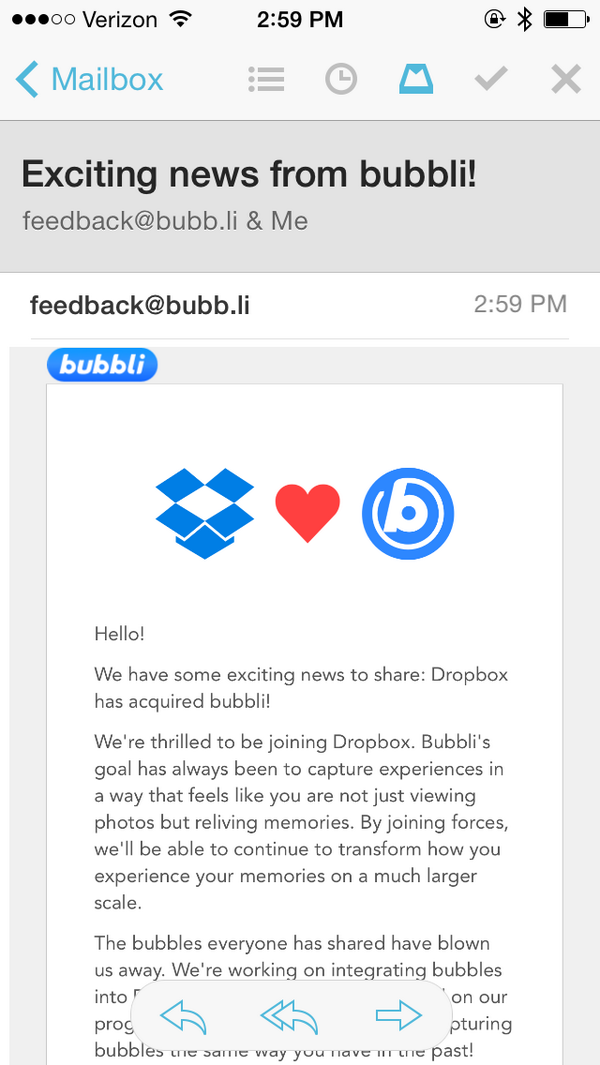Open sender details for feedback@bubb.li
The width and height of the screenshot is (600, 1065).
[140, 305]
